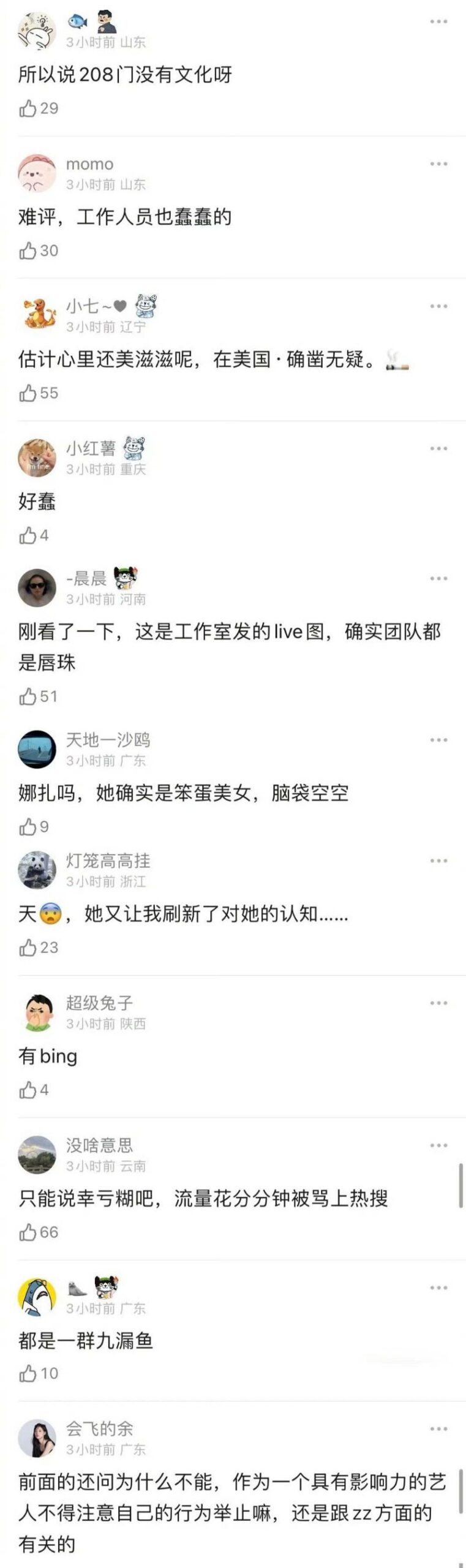Viewport: 466px width, 1568px height.
Task: Open 会飞的余's profile avatar
Action: click(x=37, y=1439)
